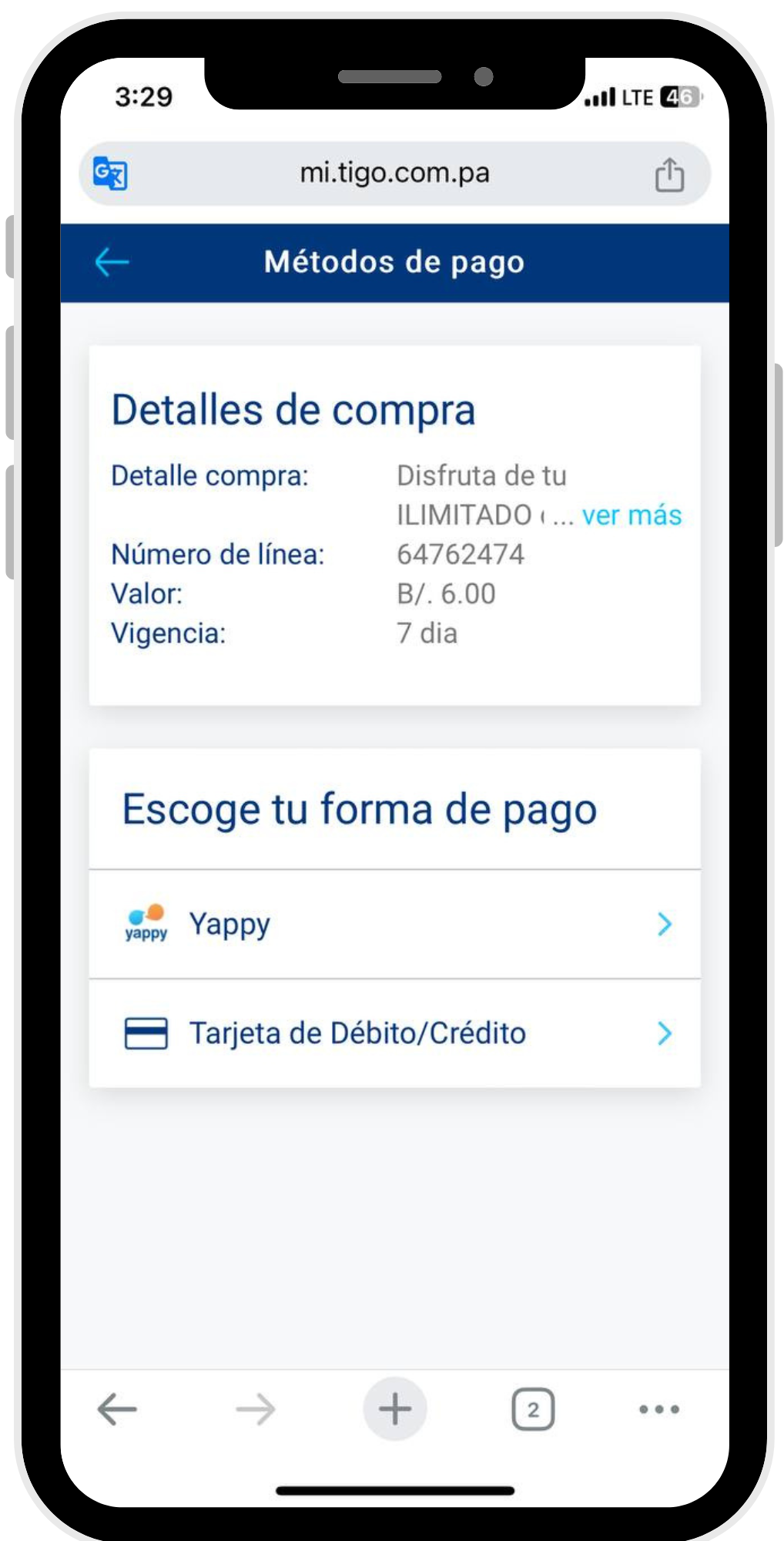Go back from Métodos de pago

click(x=112, y=263)
